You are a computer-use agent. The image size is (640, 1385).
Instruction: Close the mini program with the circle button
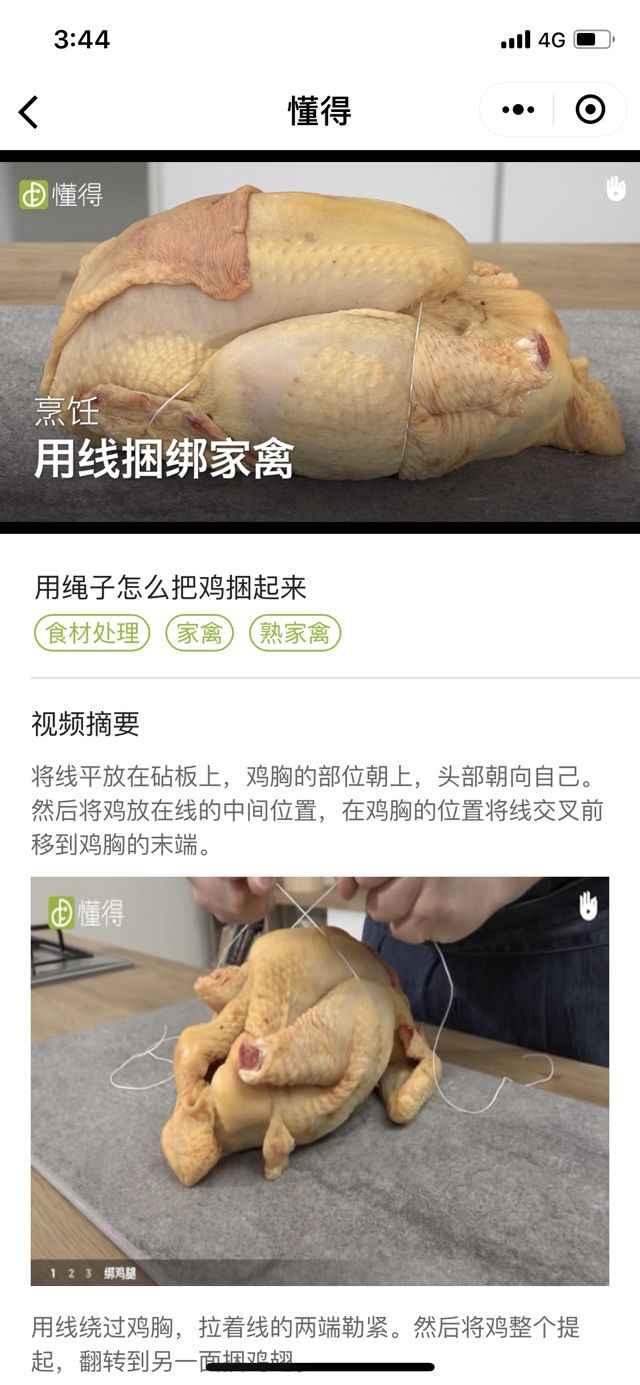coord(590,110)
